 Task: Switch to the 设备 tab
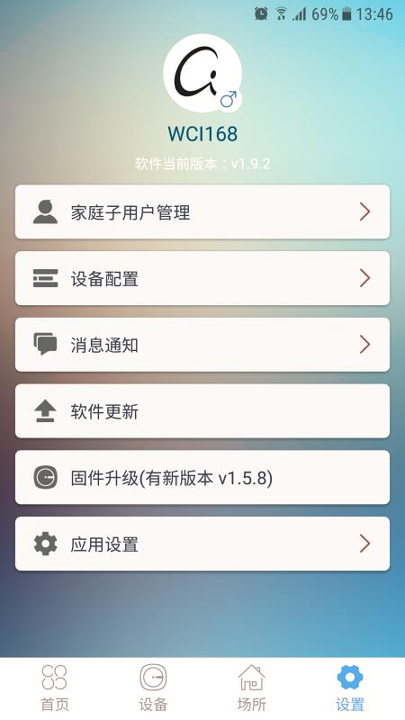click(x=153, y=688)
